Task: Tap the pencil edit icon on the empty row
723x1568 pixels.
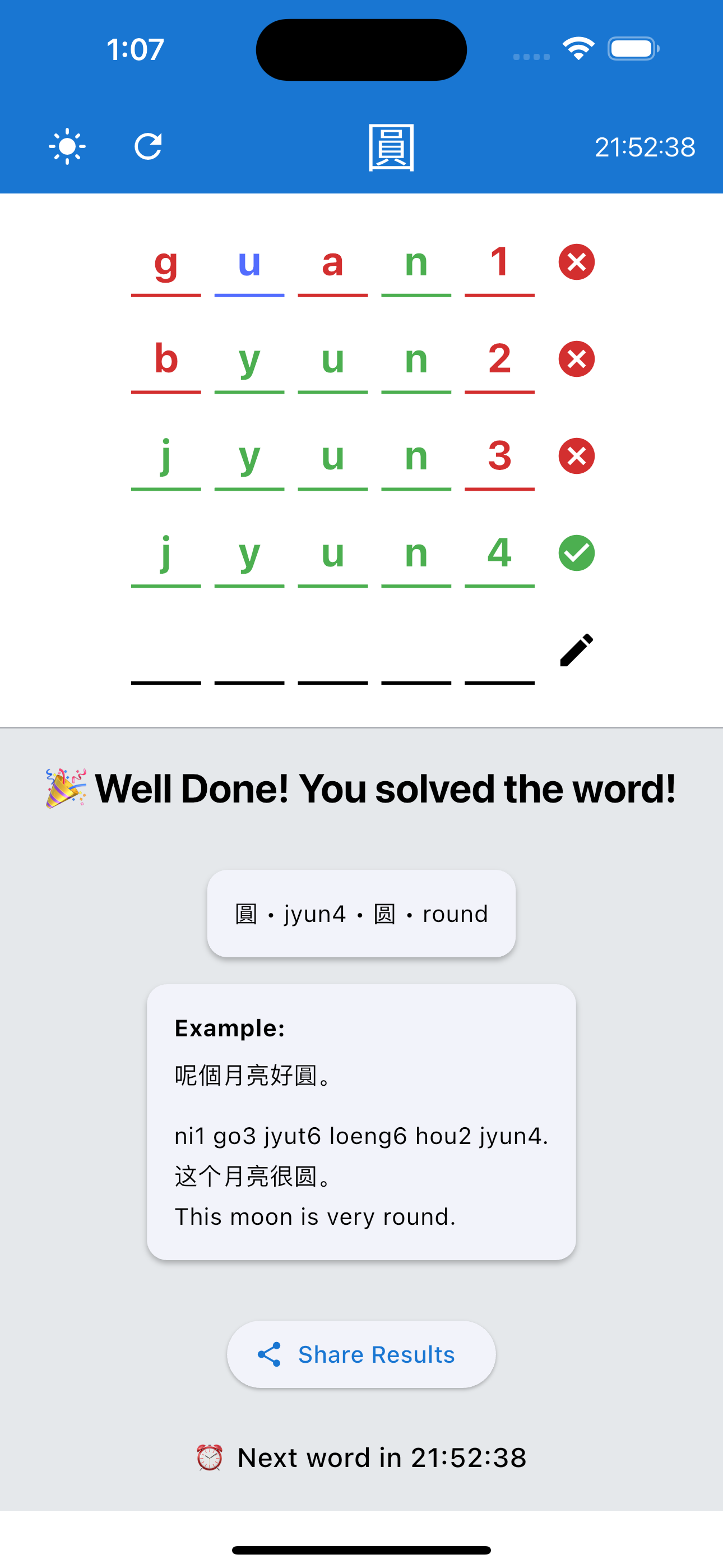Action: tap(576, 650)
